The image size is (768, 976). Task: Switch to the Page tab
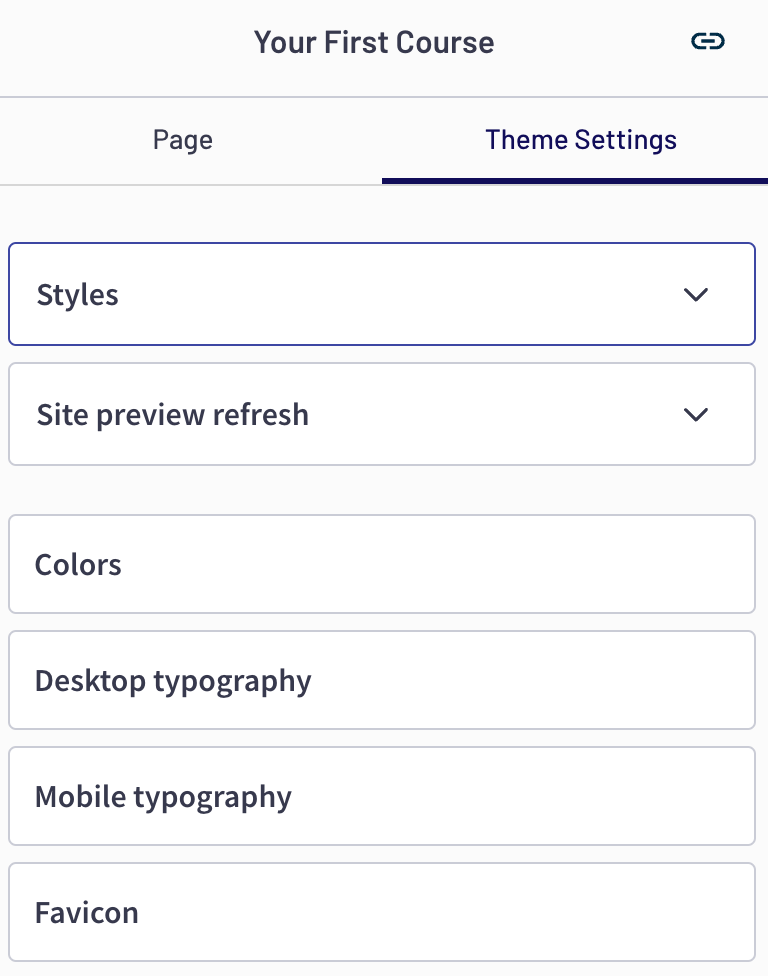(x=183, y=140)
